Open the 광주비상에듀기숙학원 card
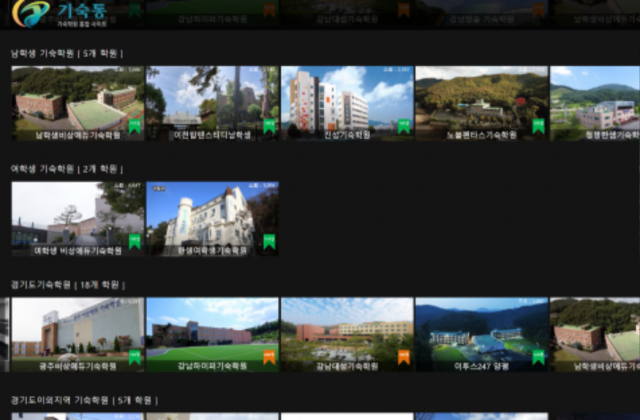Screen dimensions: 640x420 coord(77,330)
